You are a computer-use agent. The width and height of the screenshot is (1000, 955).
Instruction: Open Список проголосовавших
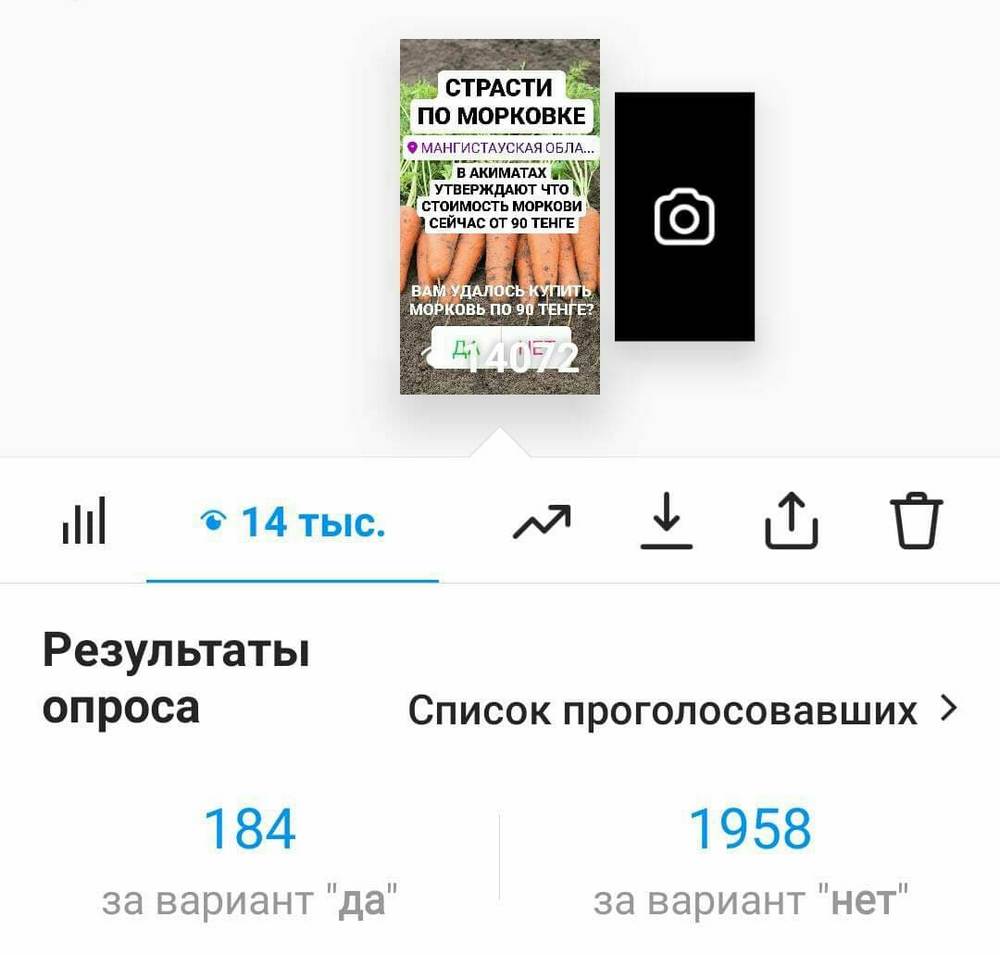point(683,711)
